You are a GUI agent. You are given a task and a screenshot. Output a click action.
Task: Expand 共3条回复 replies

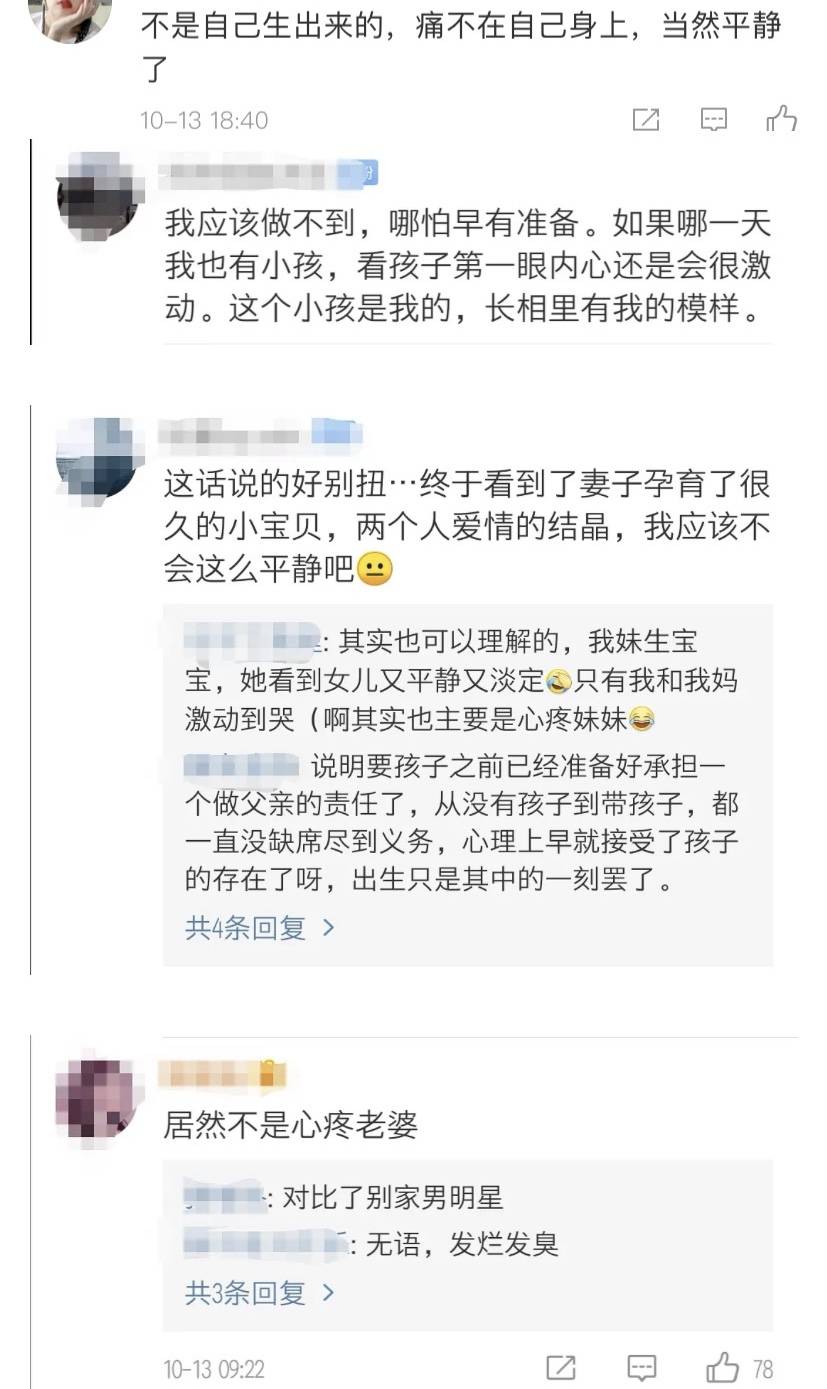point(260,1293)
